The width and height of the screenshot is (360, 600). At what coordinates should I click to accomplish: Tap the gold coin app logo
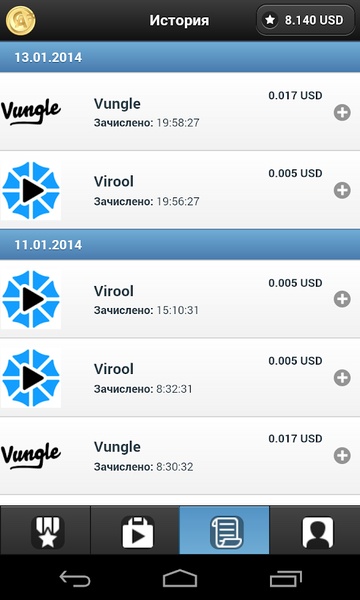click(21, 20)
